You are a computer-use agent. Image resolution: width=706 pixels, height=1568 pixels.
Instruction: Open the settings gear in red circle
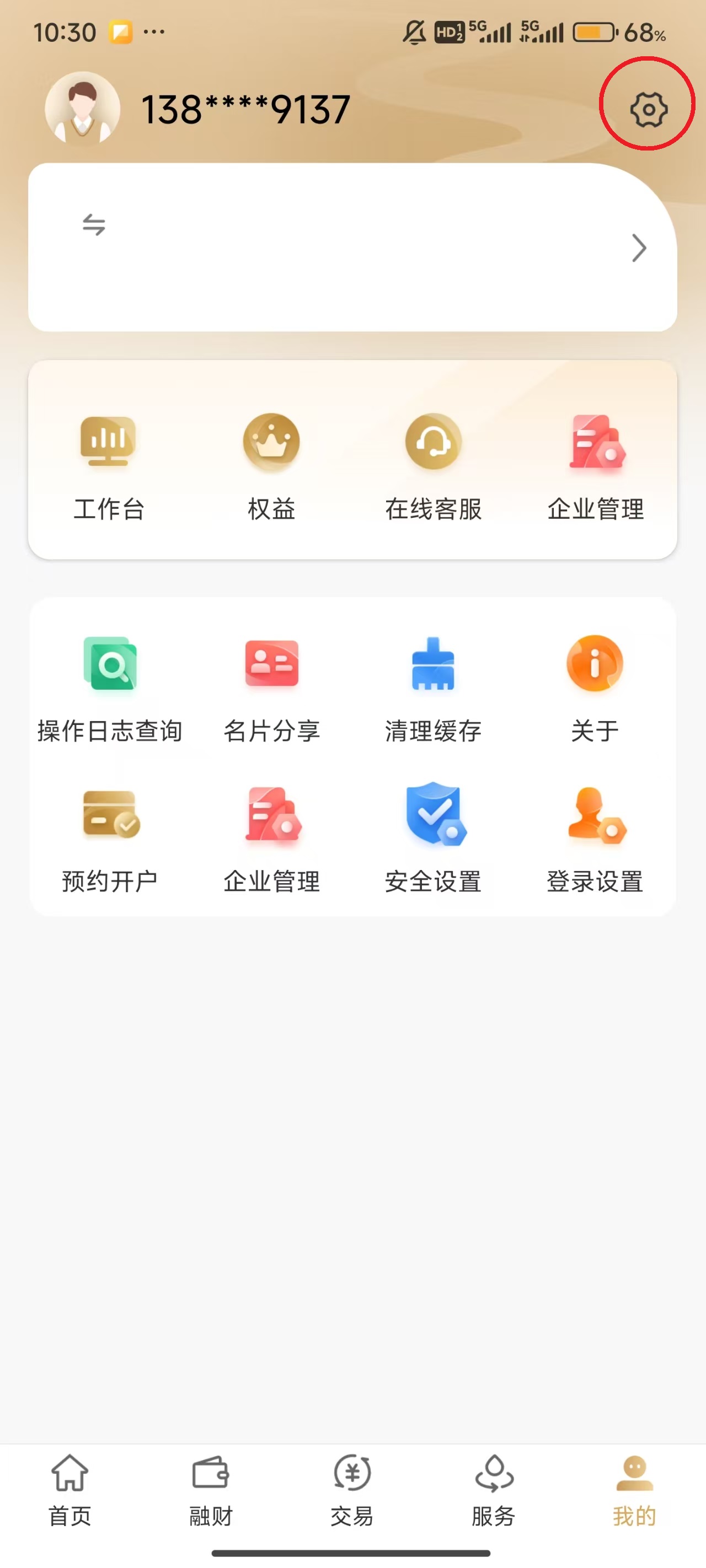[x=647, y=110]
